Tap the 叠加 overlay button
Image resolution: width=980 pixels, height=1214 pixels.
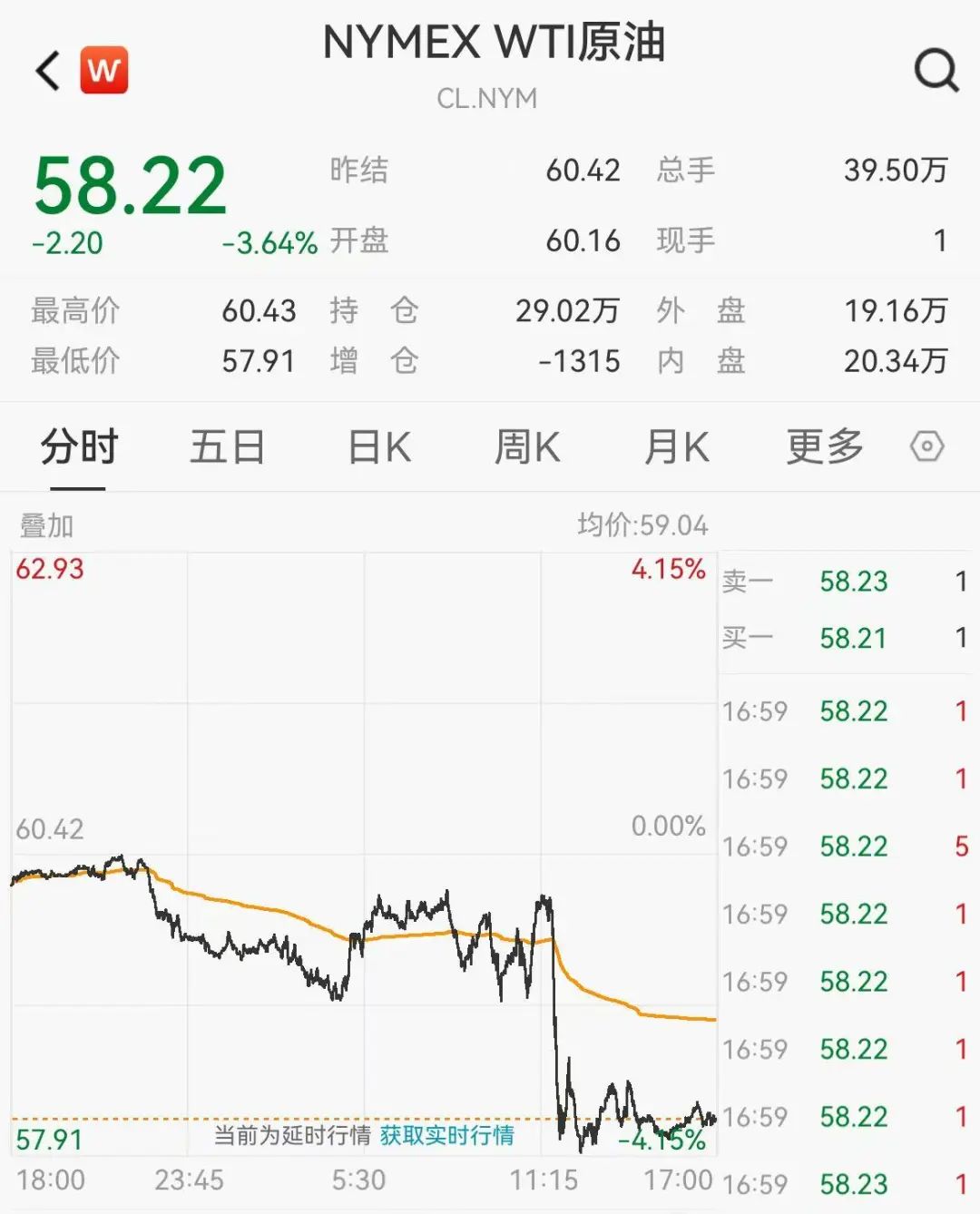coord(46,525)
